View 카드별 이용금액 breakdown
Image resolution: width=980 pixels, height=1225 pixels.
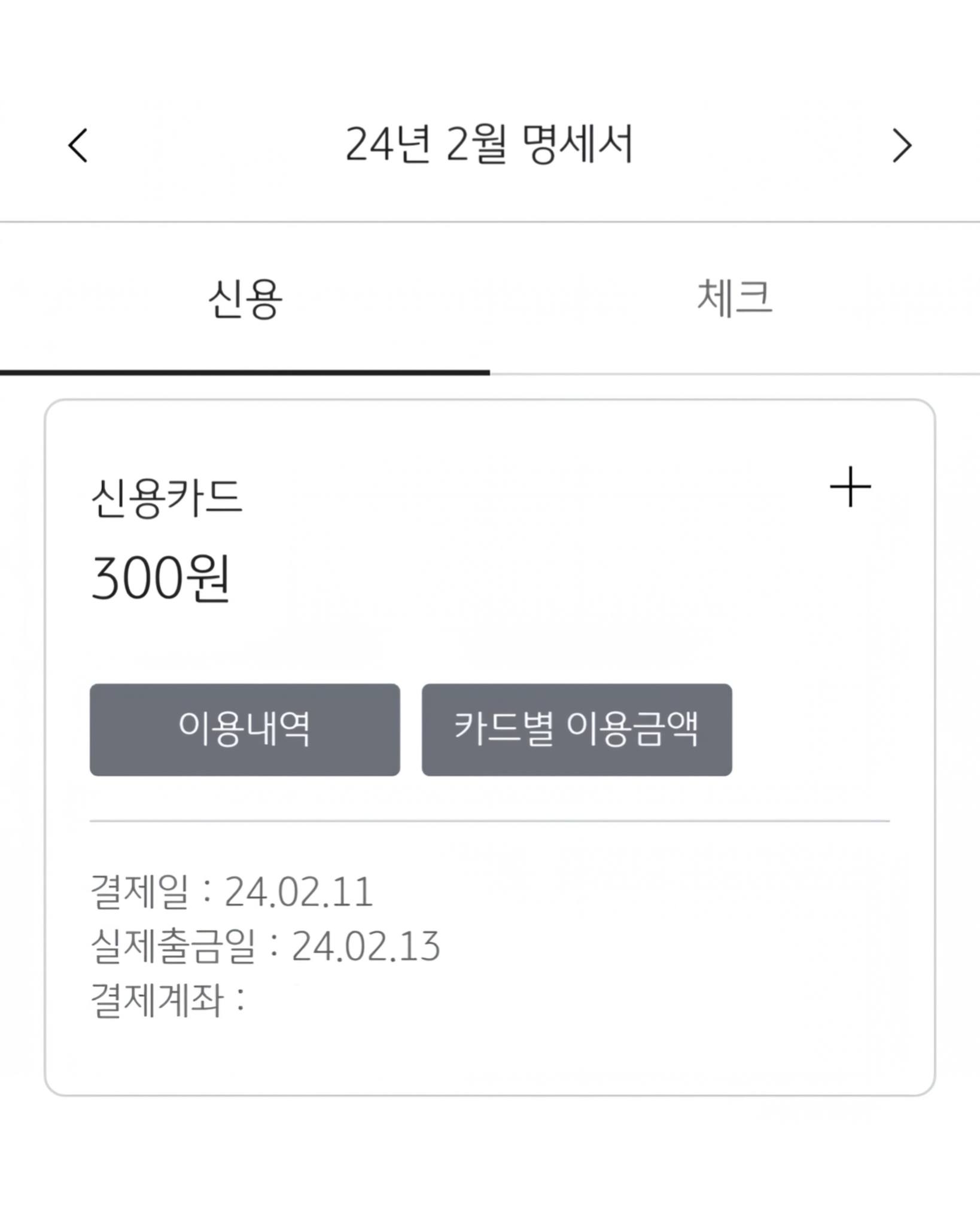[x=576, y=730]
